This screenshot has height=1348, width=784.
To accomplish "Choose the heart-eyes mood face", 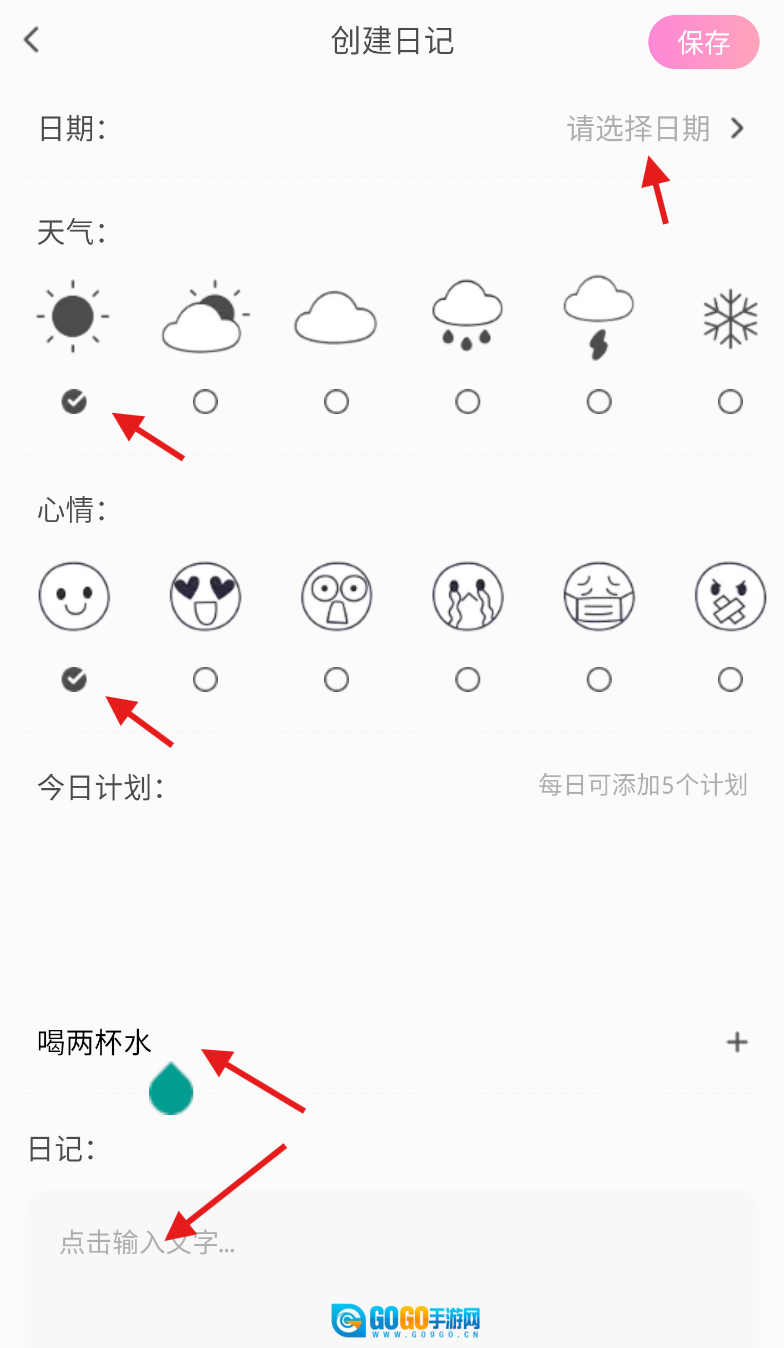I will tap(205, 679).
